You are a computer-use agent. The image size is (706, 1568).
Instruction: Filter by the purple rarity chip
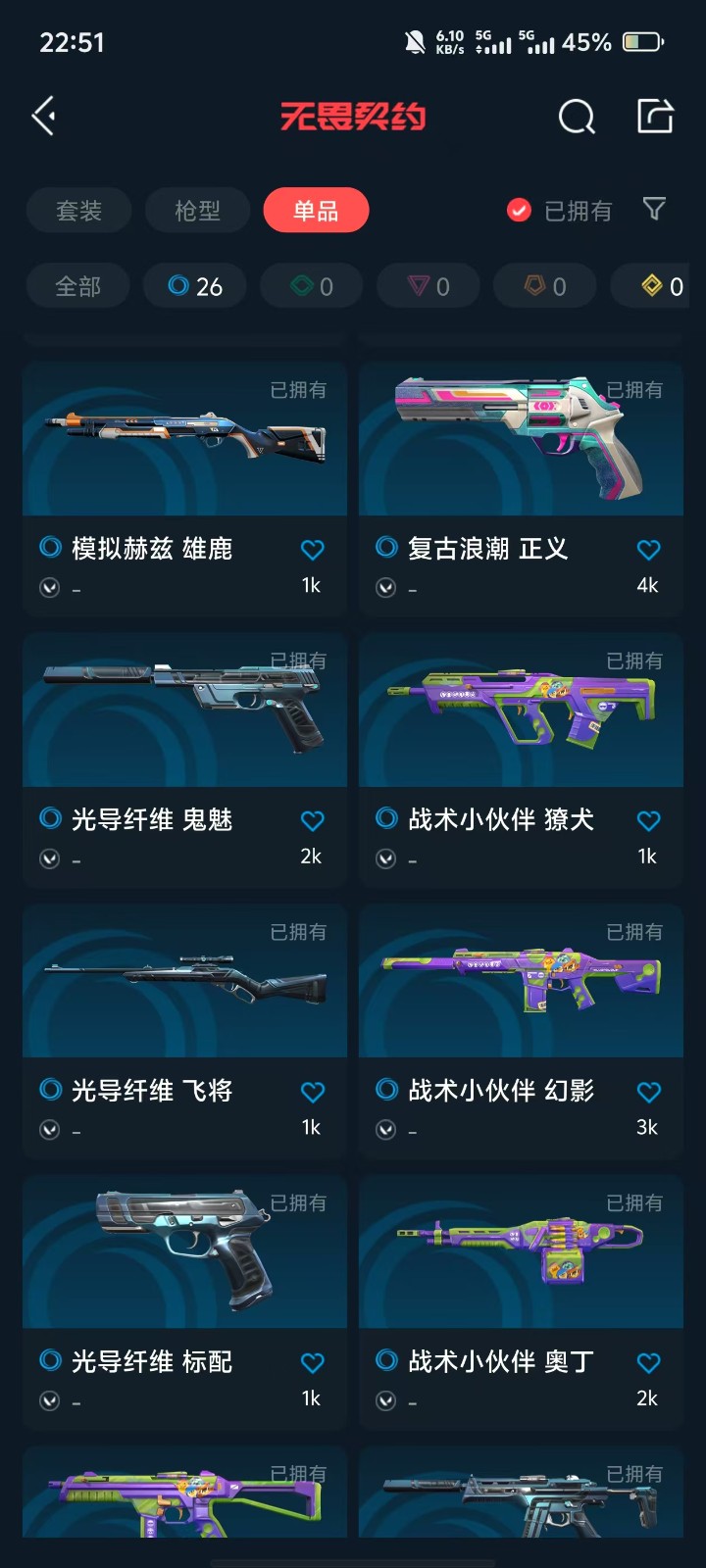[429, 286]
